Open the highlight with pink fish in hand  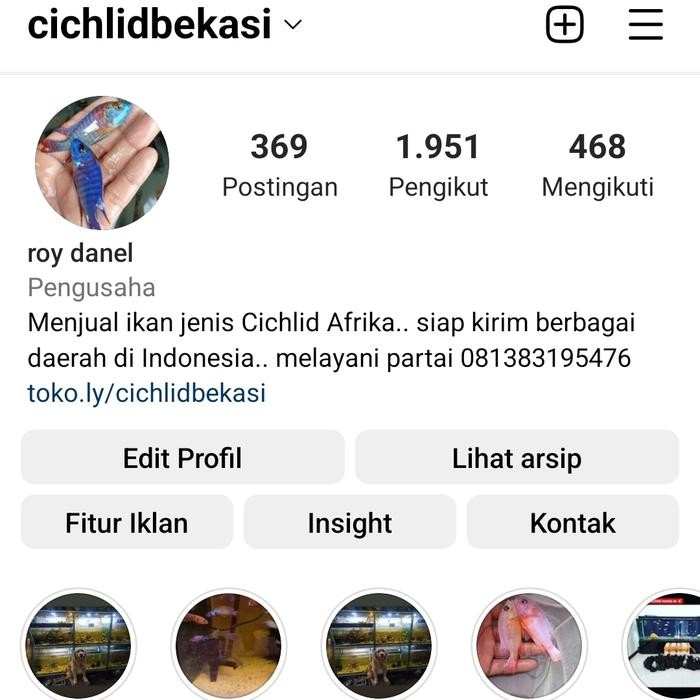point(529,646)
